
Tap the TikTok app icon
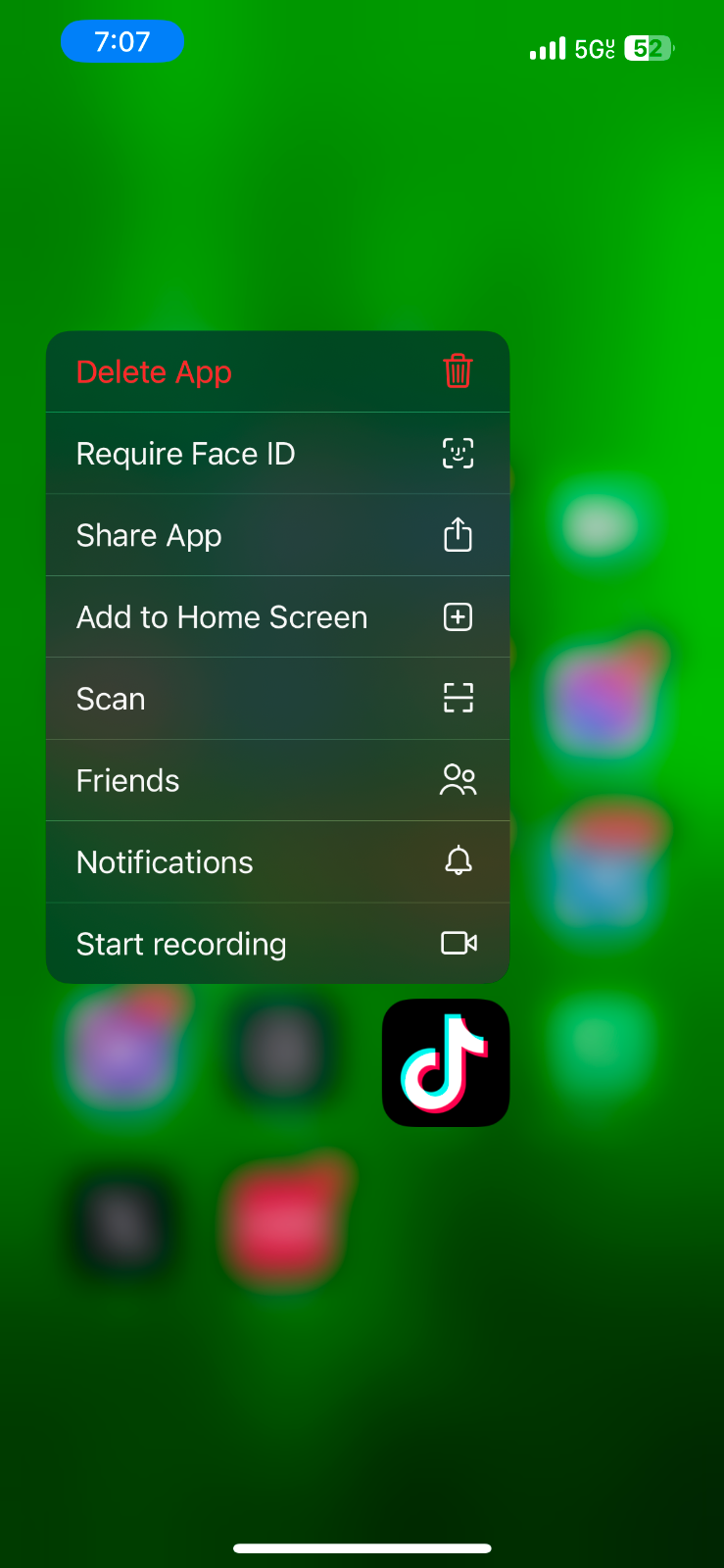click(446, 1063)
